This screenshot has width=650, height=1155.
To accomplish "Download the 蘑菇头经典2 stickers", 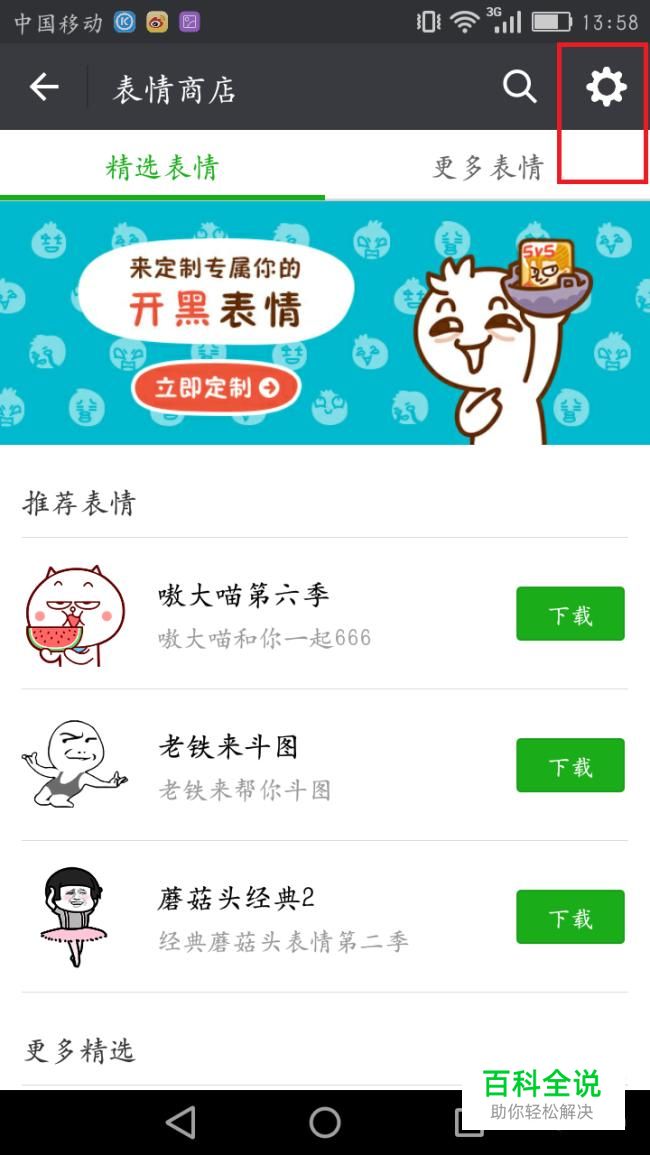I will (570, 917).
